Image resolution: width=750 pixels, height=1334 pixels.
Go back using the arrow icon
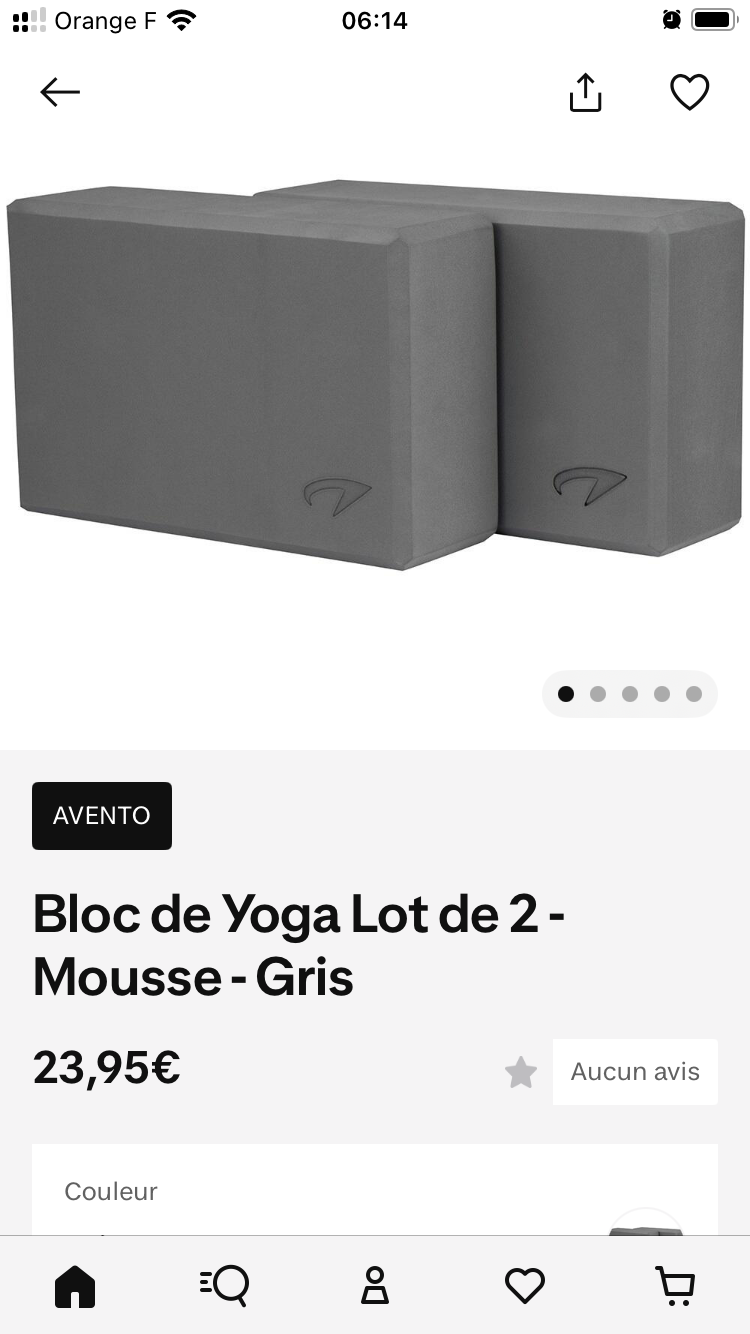pyautogui.click(x=60, y=92)
